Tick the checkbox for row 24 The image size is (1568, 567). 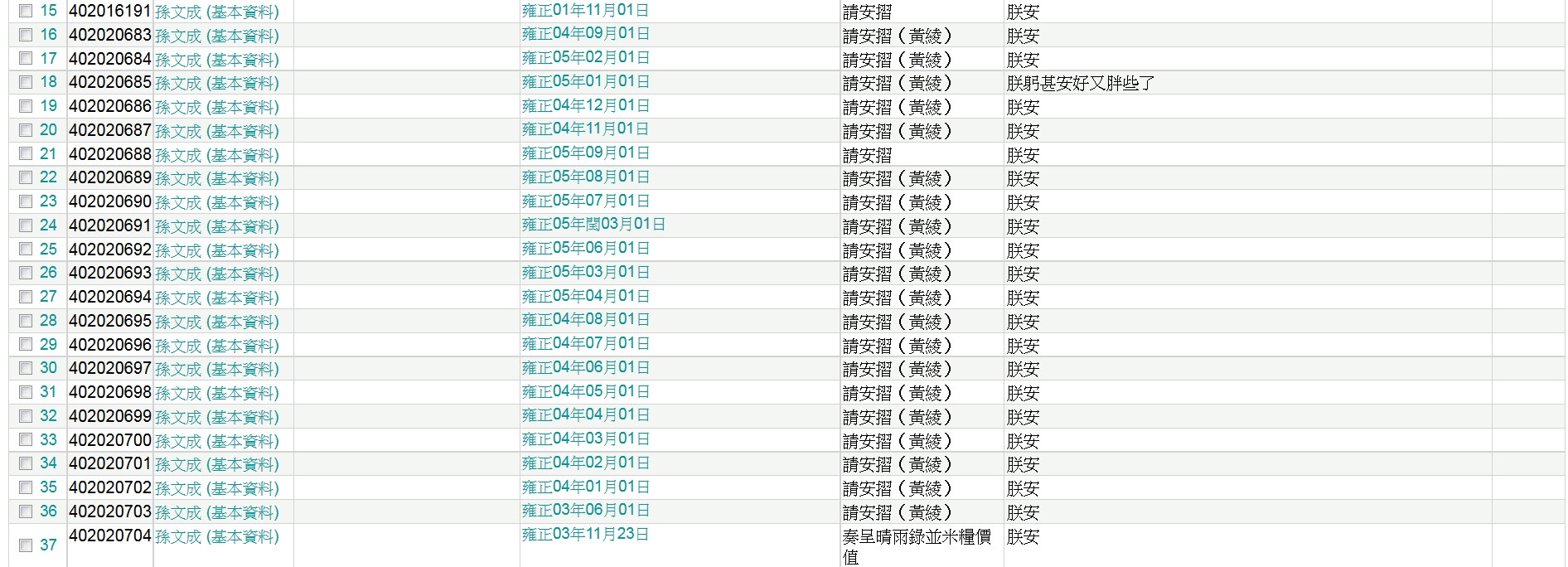(26, 225)
